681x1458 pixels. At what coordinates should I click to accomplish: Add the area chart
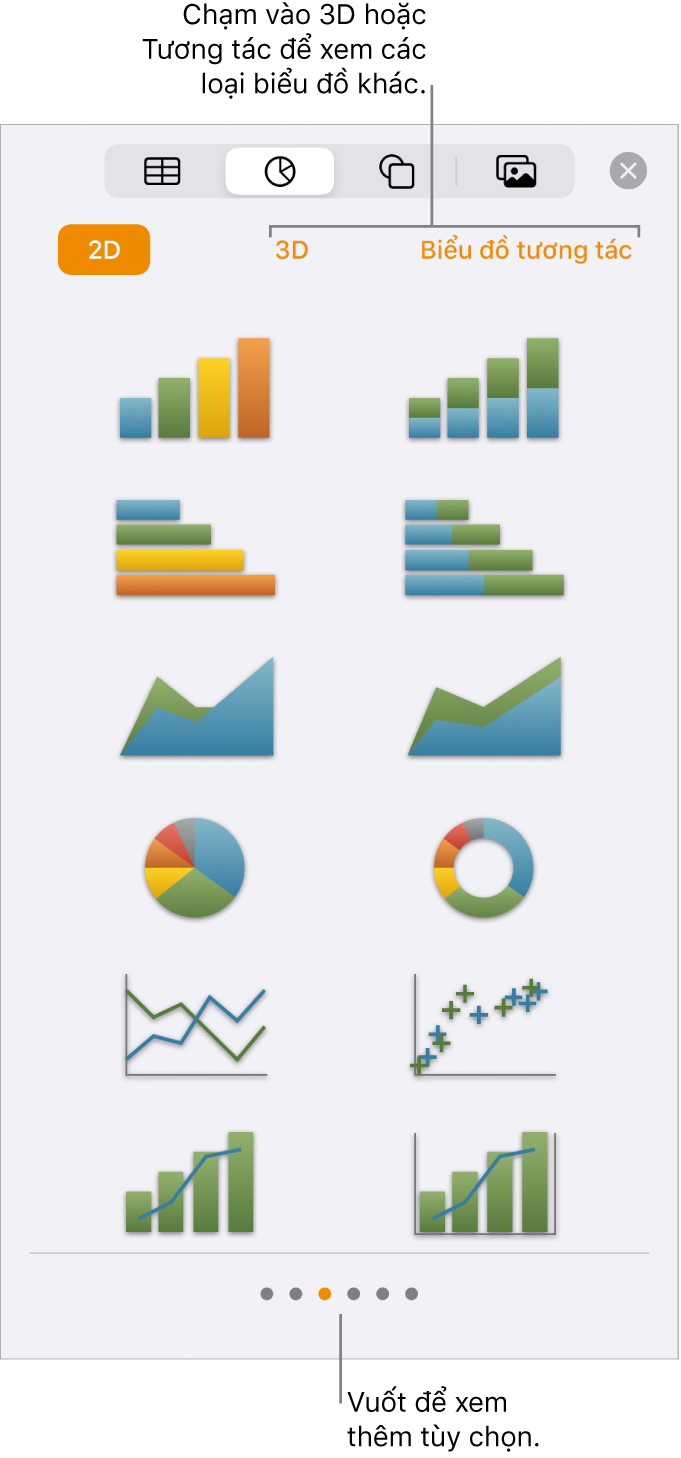[197, 708]
